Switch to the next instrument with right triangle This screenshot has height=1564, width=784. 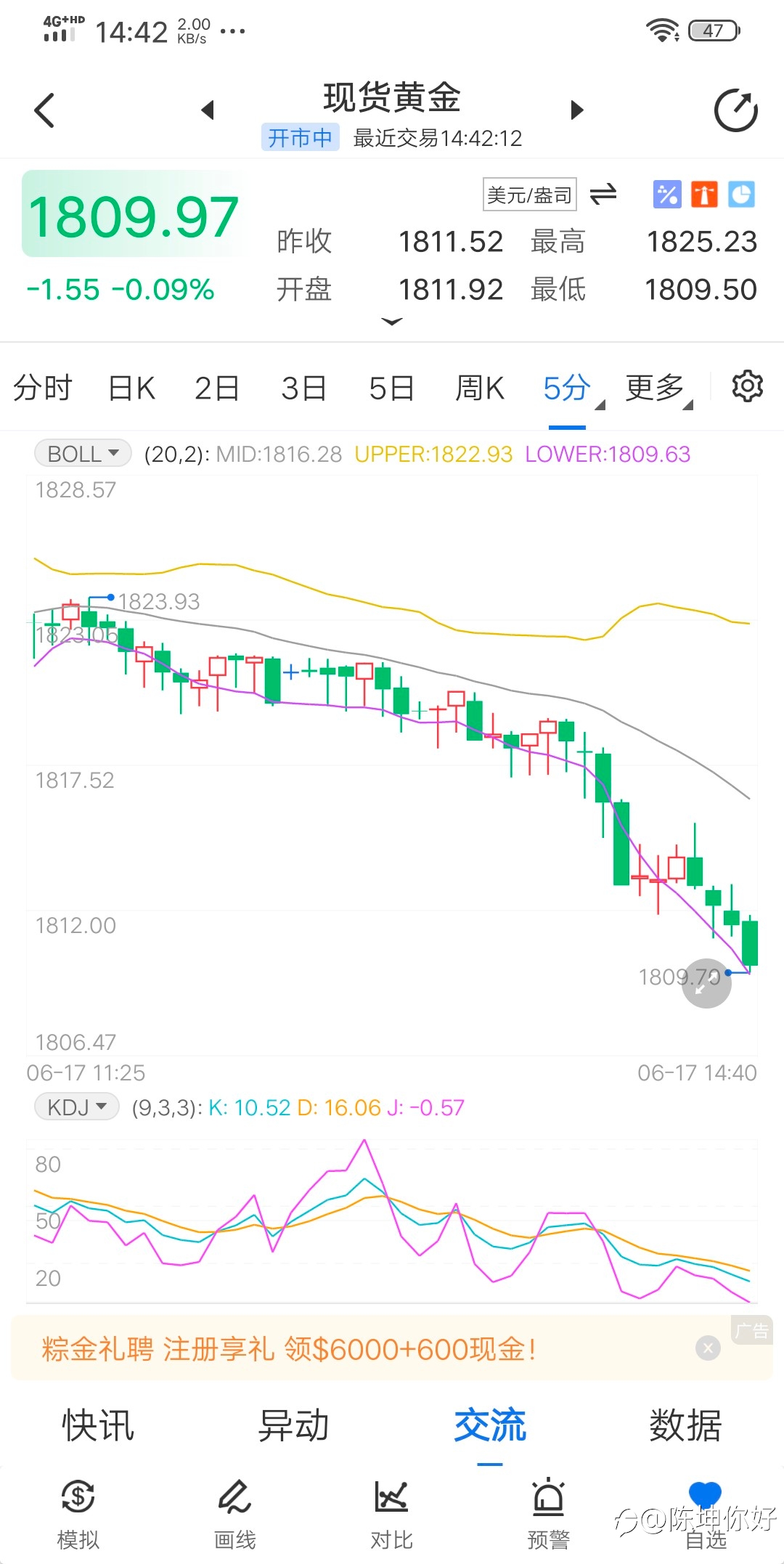(x=577, y=110)
